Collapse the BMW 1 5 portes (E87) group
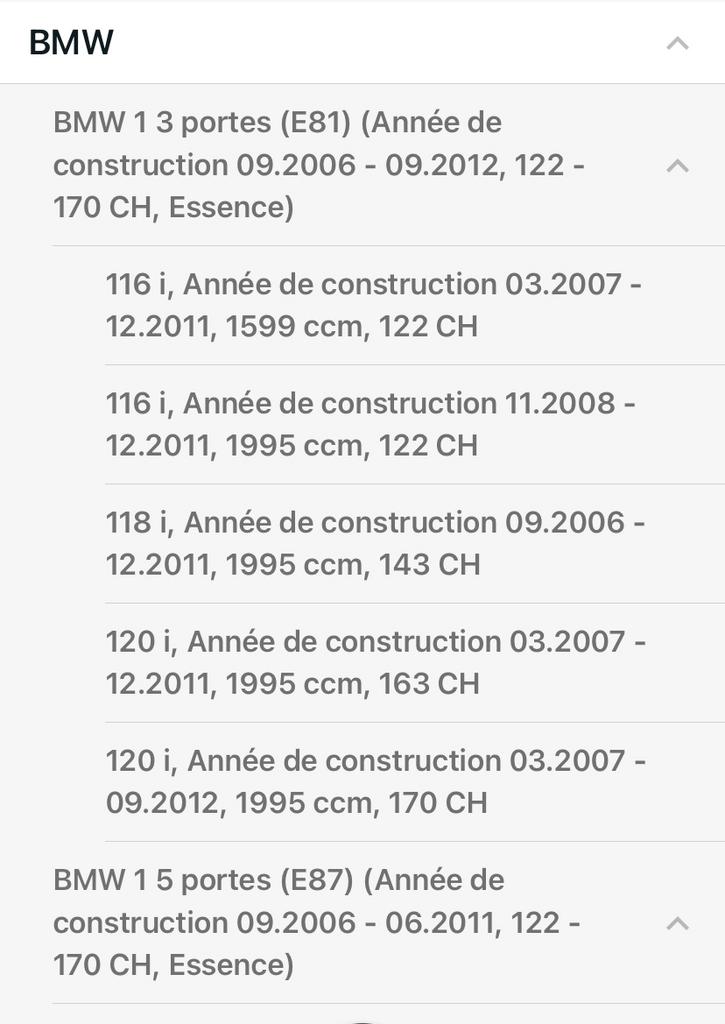The width and height of the screenshot is (725, 1024). click(x=677, y=922)
